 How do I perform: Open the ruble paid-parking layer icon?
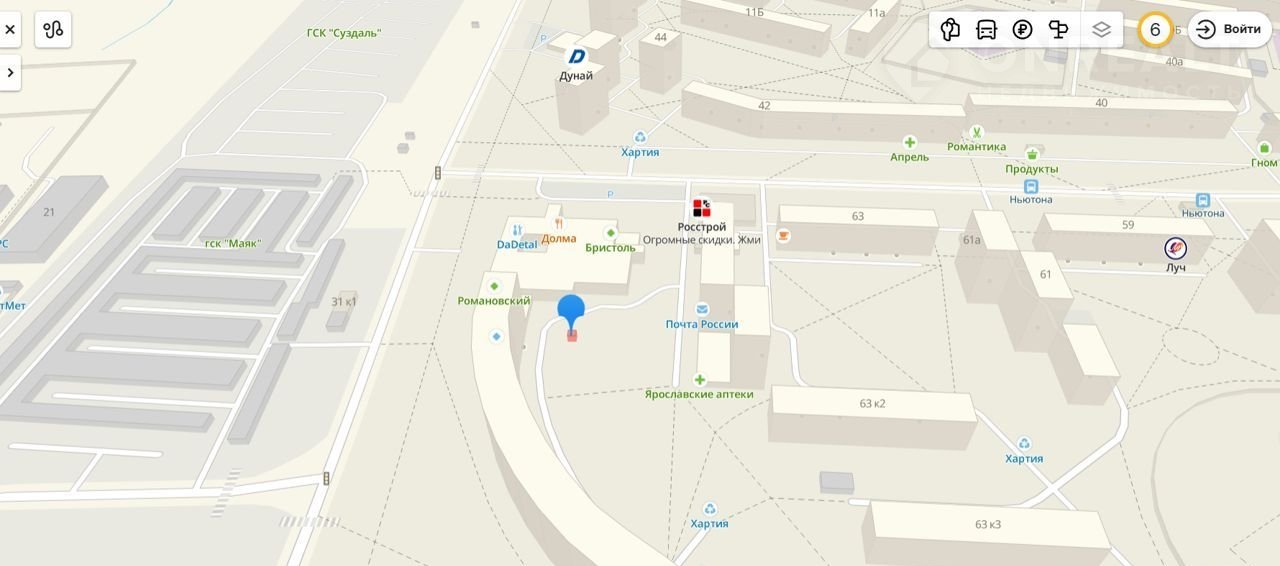point(1022,30)
